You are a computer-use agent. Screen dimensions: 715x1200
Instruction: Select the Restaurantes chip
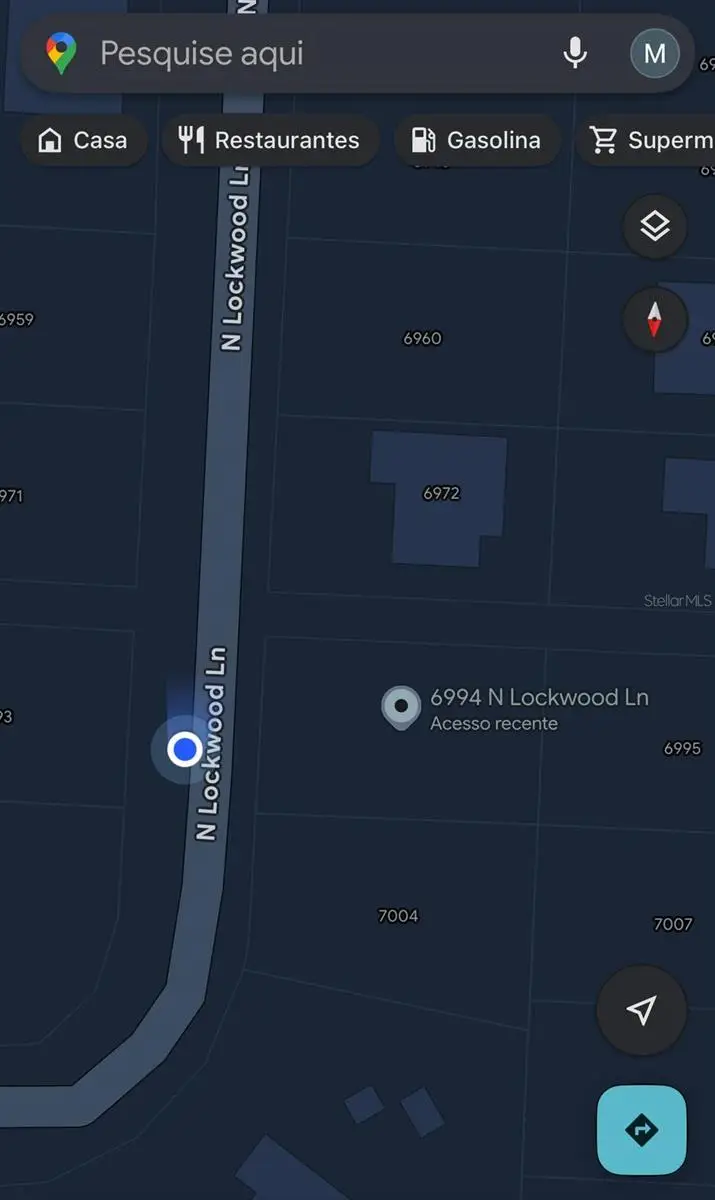pos(270,140)
